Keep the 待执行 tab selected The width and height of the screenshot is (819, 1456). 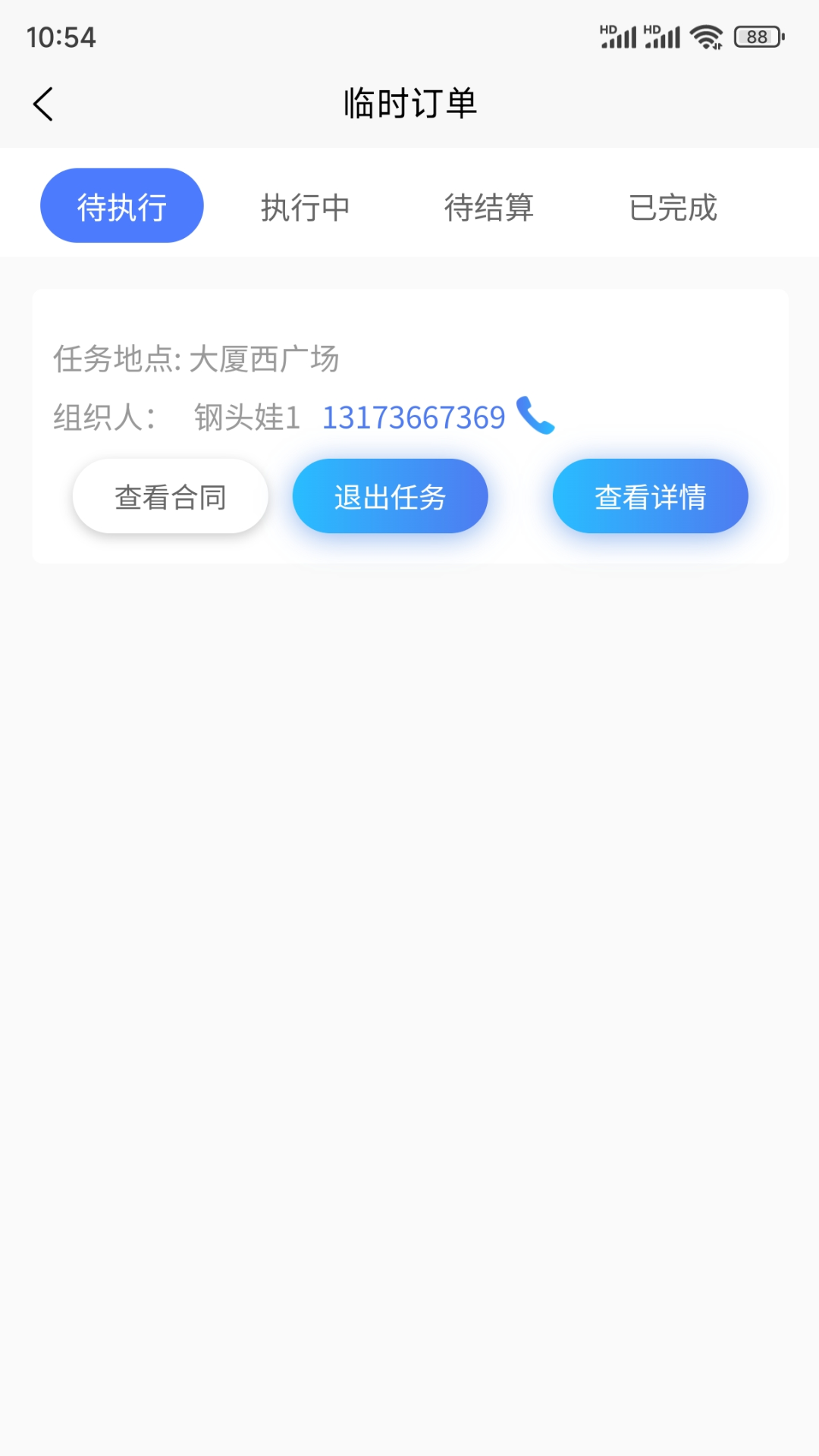pos(121,204)
